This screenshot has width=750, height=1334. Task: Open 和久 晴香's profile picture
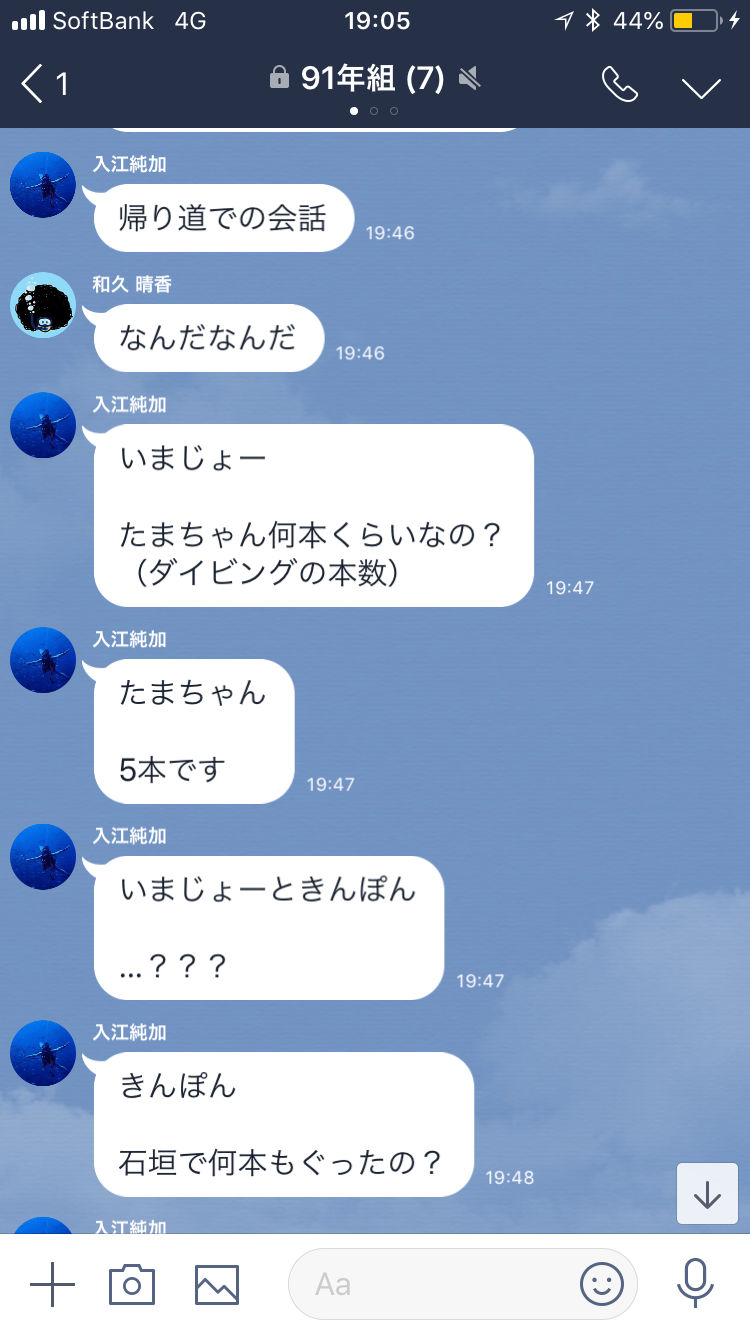click(43, 305)
